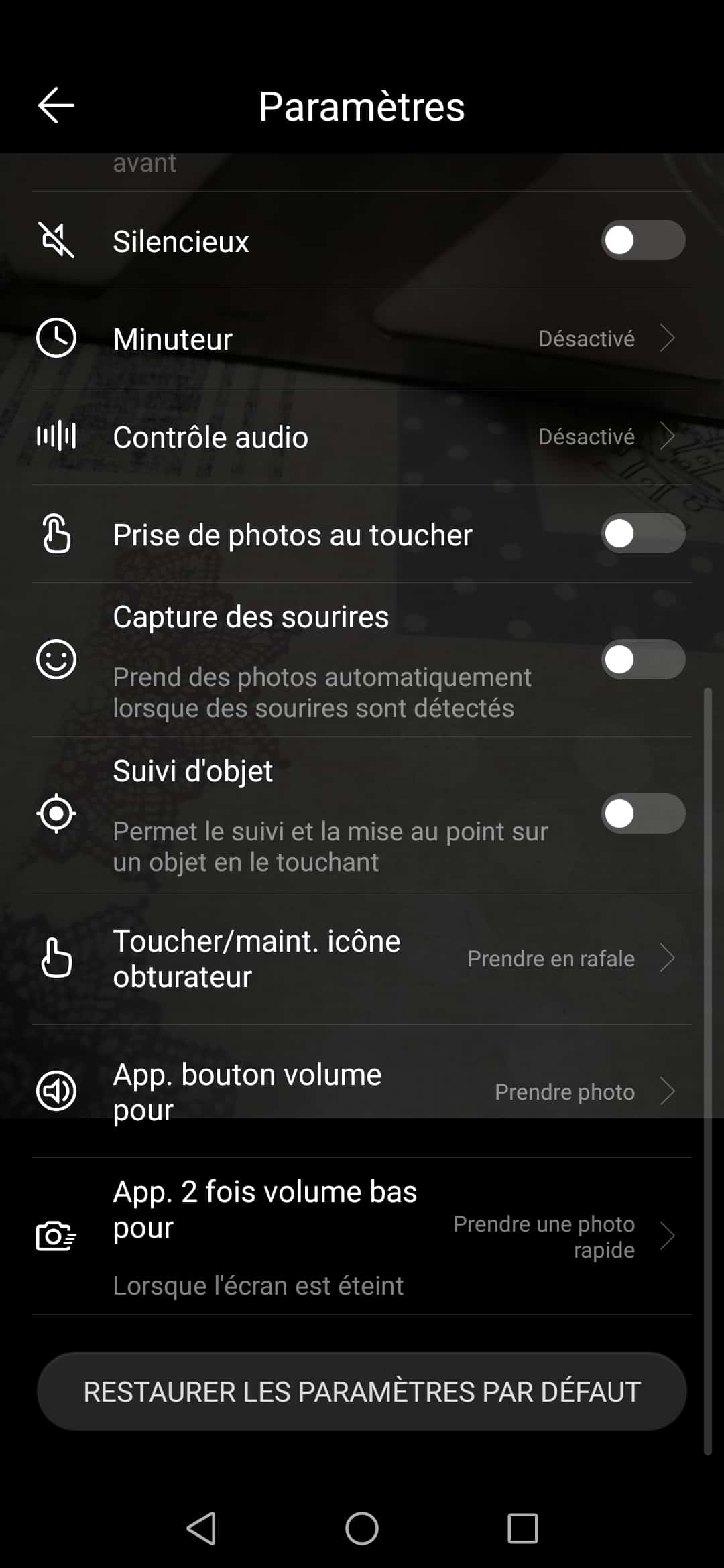Viewport: 724px width, 1568px height.
Task: Go back using the top-left arrow
Action: 56,106
